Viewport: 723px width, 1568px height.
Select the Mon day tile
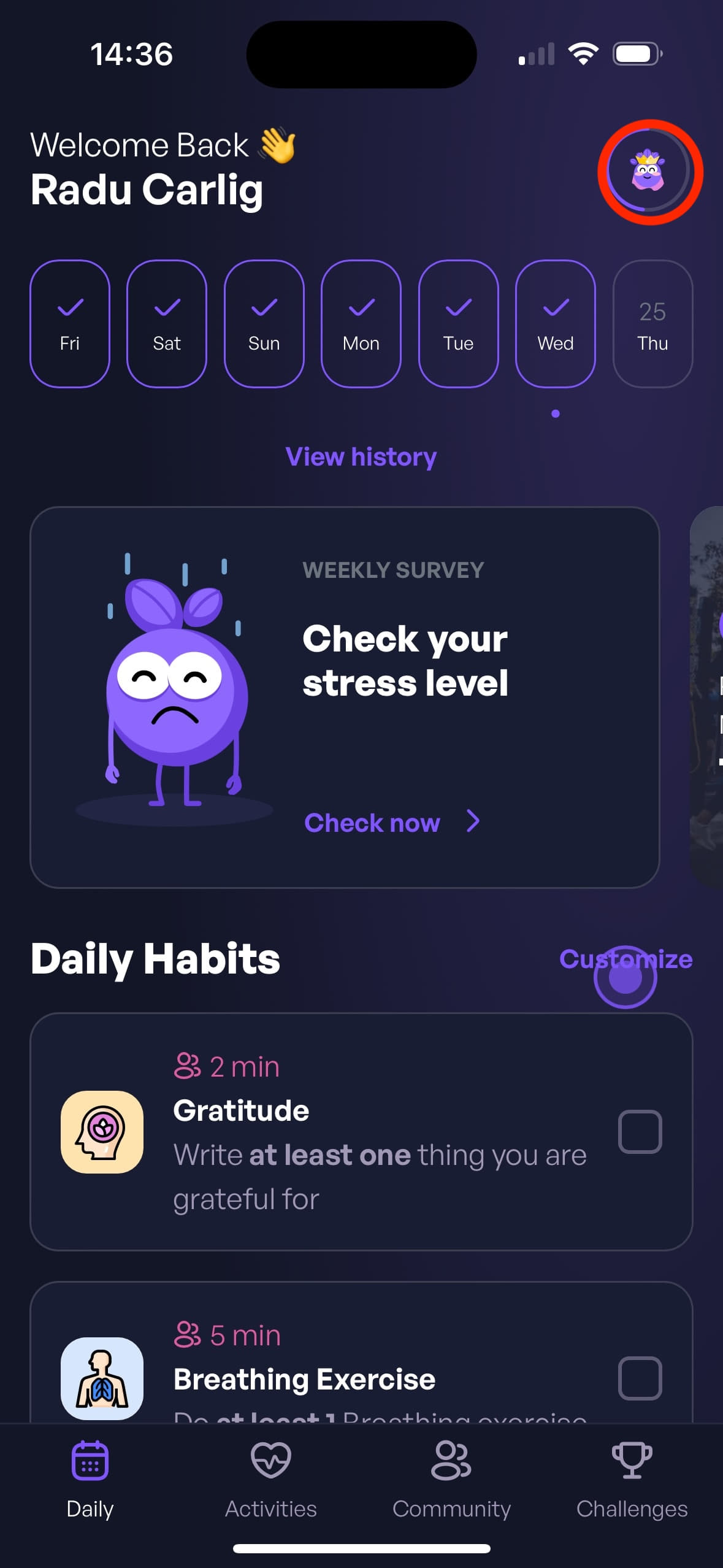pyautogui.click(x=361, y=324)
